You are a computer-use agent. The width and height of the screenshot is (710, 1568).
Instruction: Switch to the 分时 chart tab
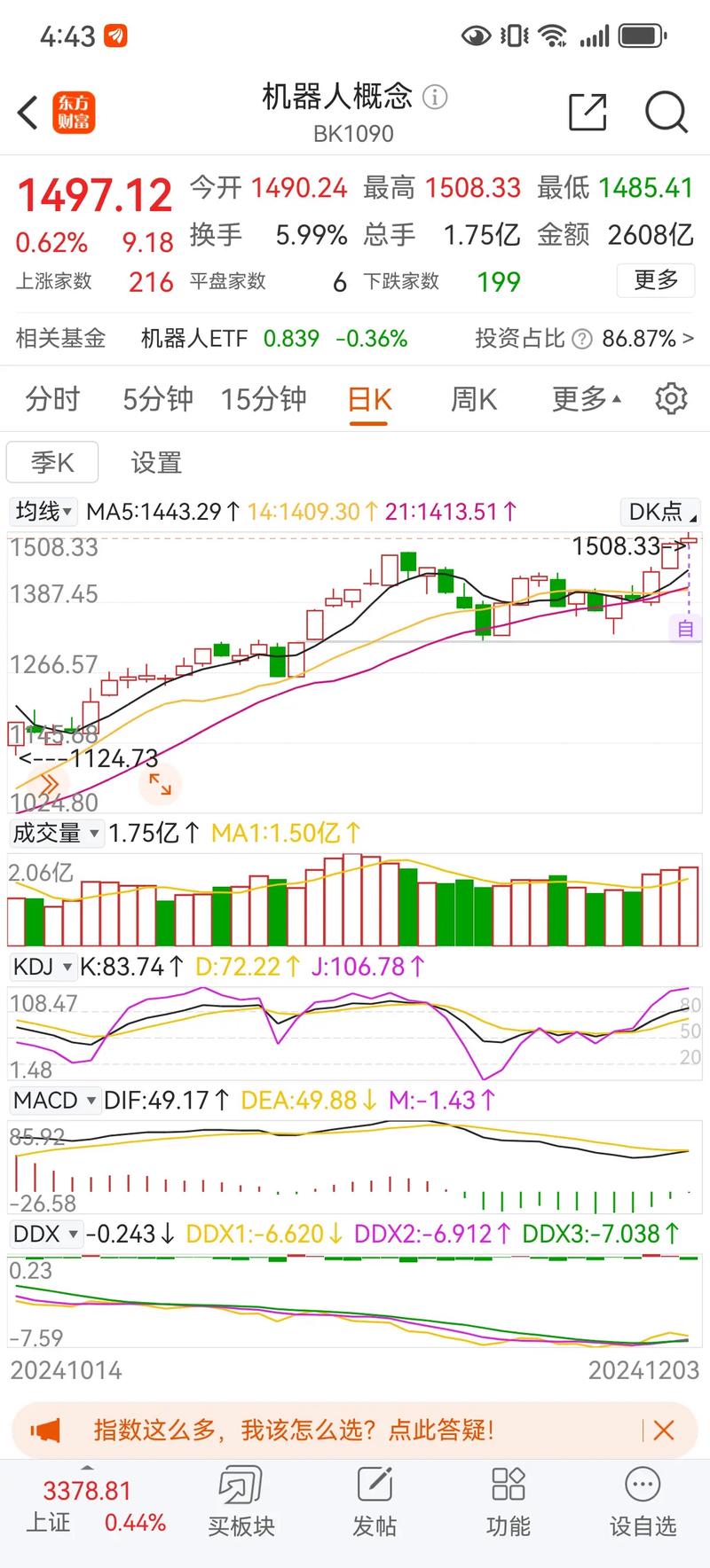coord(52,400)
